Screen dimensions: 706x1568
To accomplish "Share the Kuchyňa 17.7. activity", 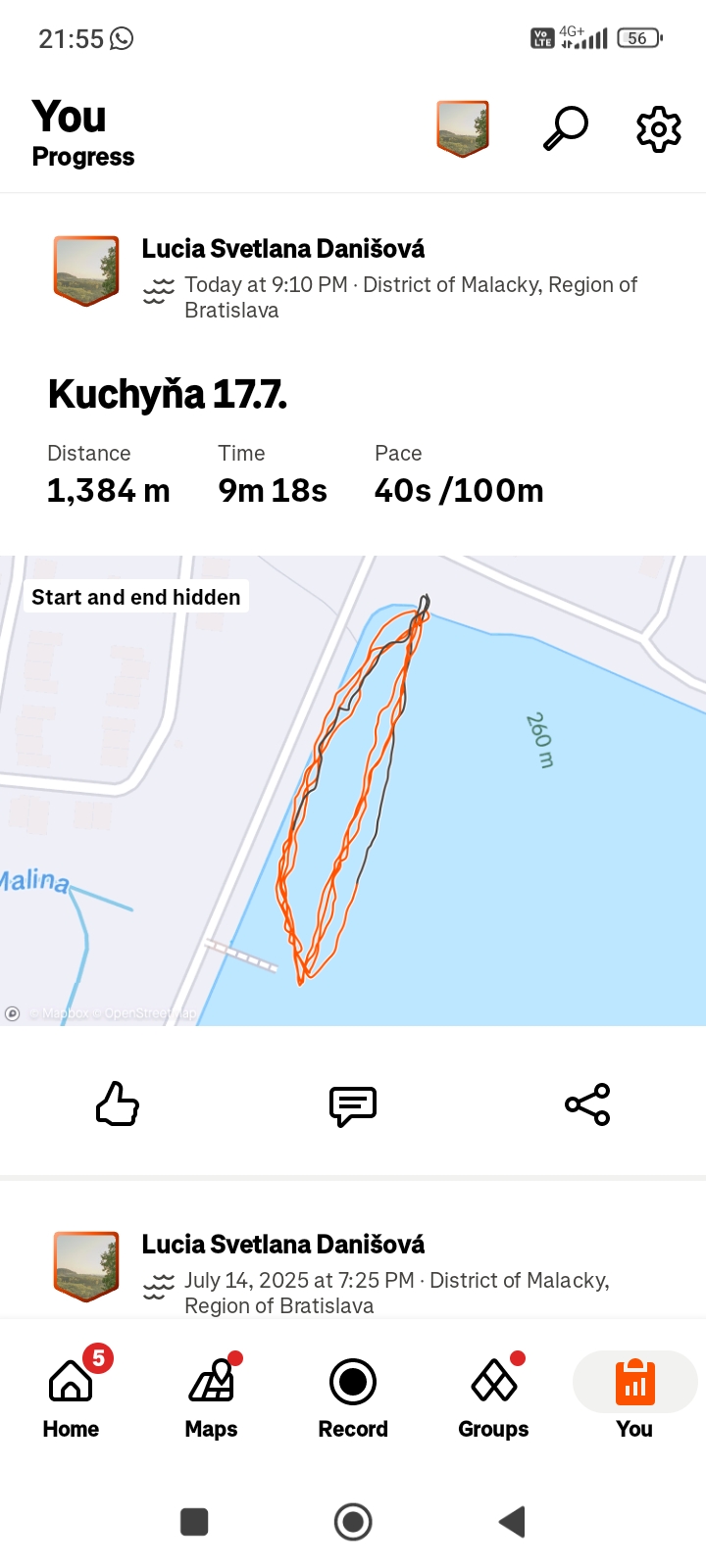I will [587, 1104].
